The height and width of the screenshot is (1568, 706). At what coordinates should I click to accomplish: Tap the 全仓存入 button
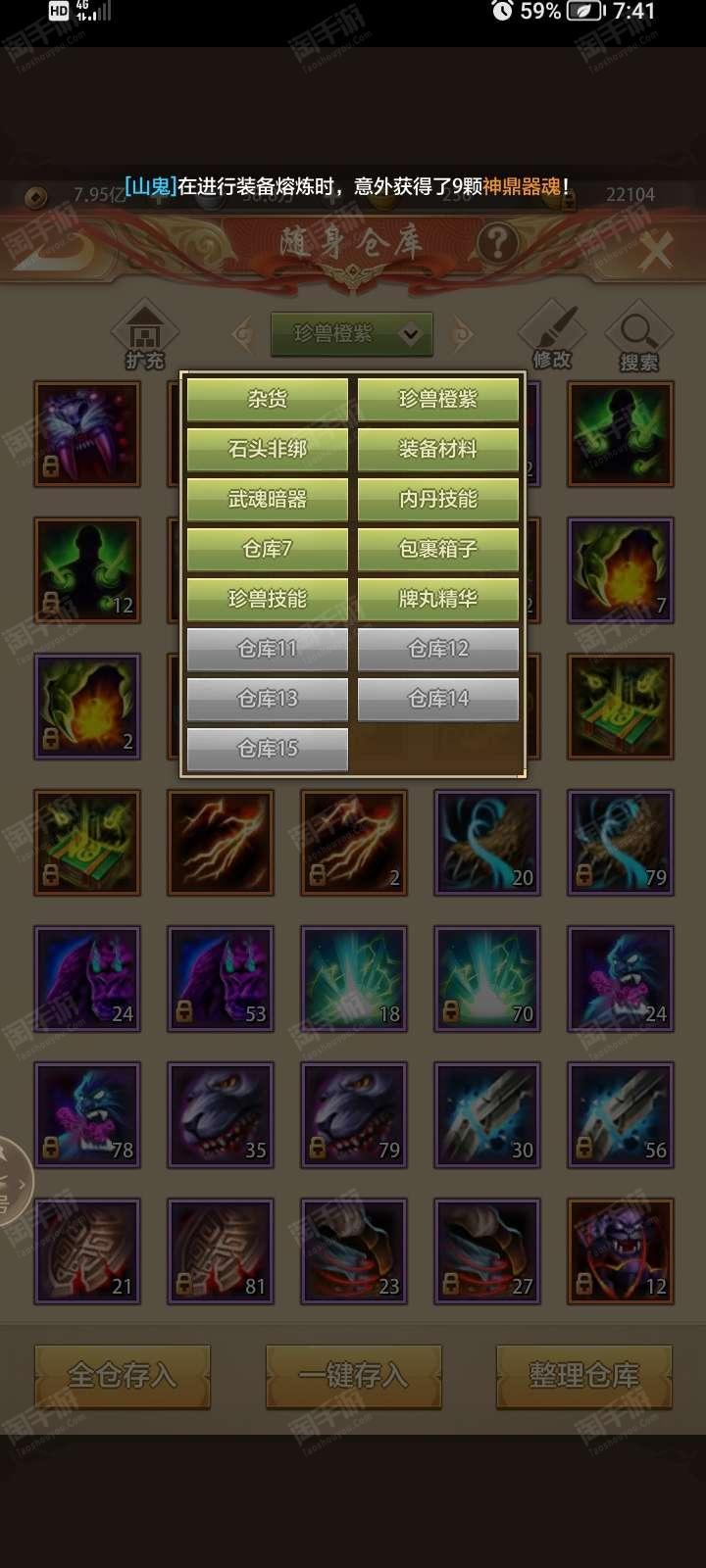tap(123, 1376)
